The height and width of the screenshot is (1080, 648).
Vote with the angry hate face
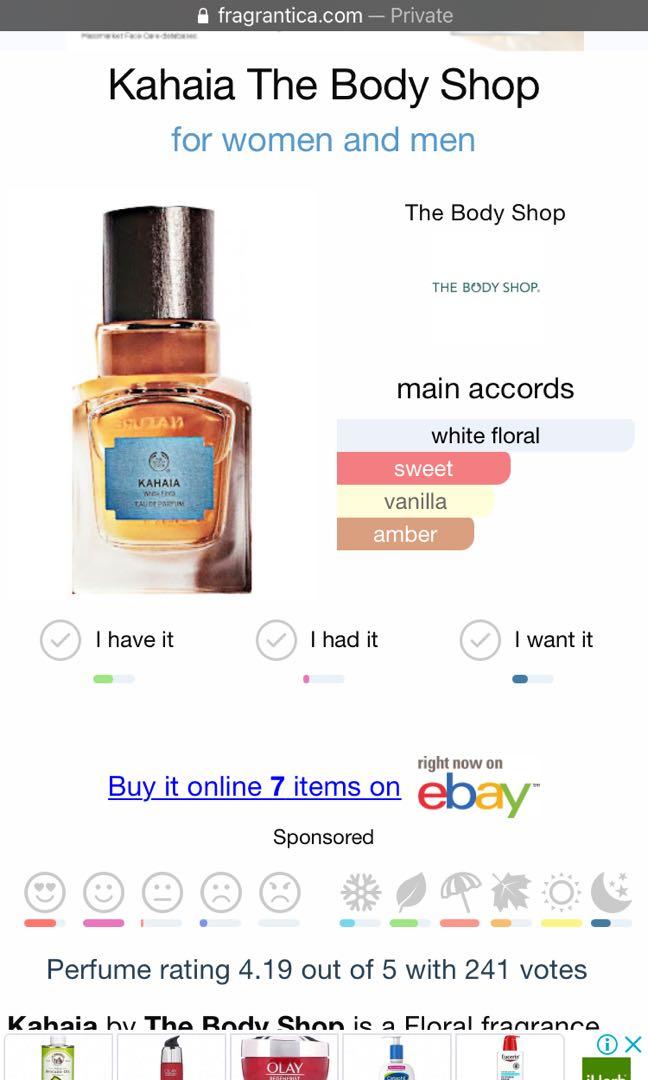279,892
